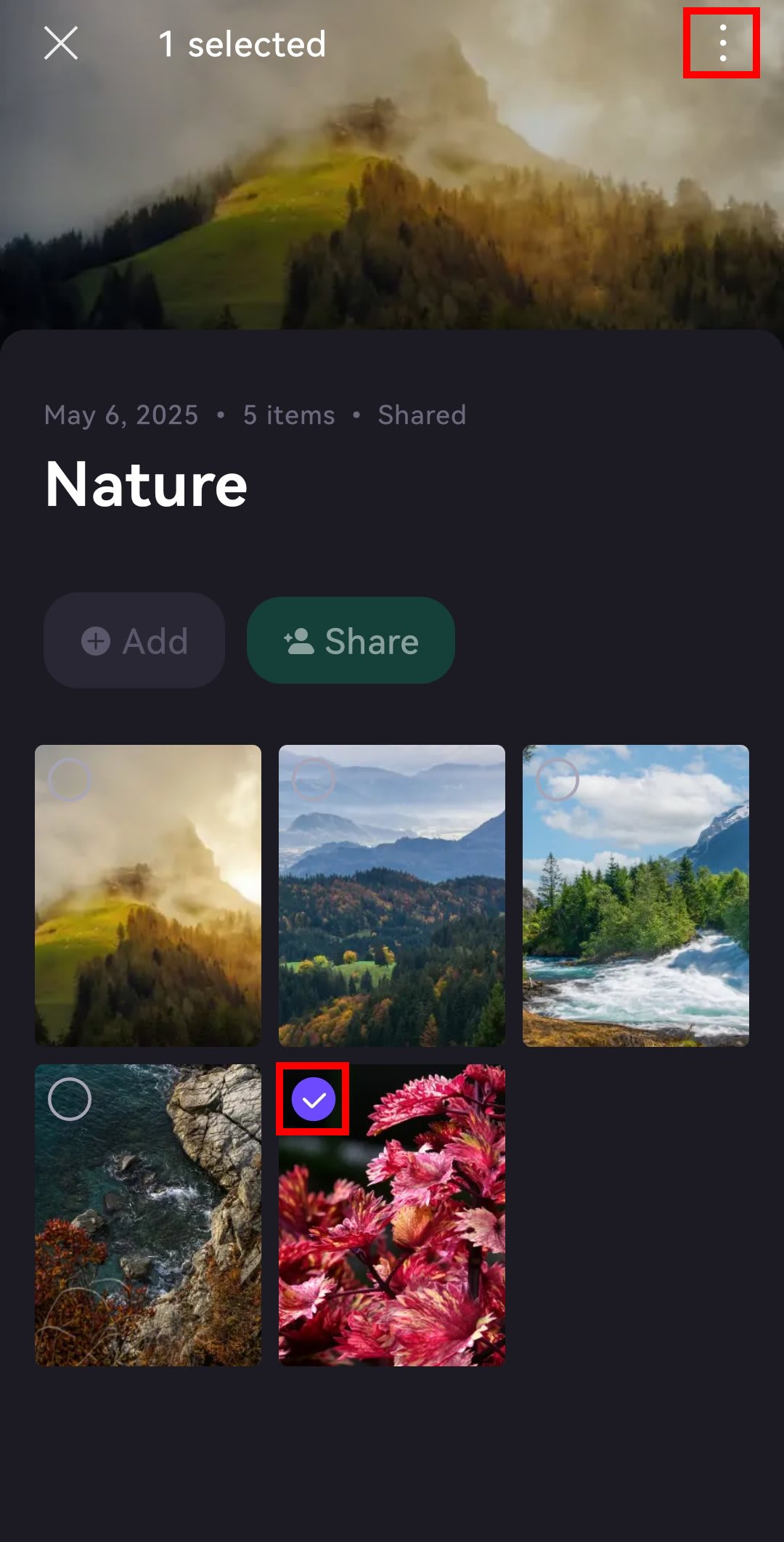This screenshot has height=1542, width=784.
Task: Select the autumn valley landscape photo
Action: pos(314,780)
